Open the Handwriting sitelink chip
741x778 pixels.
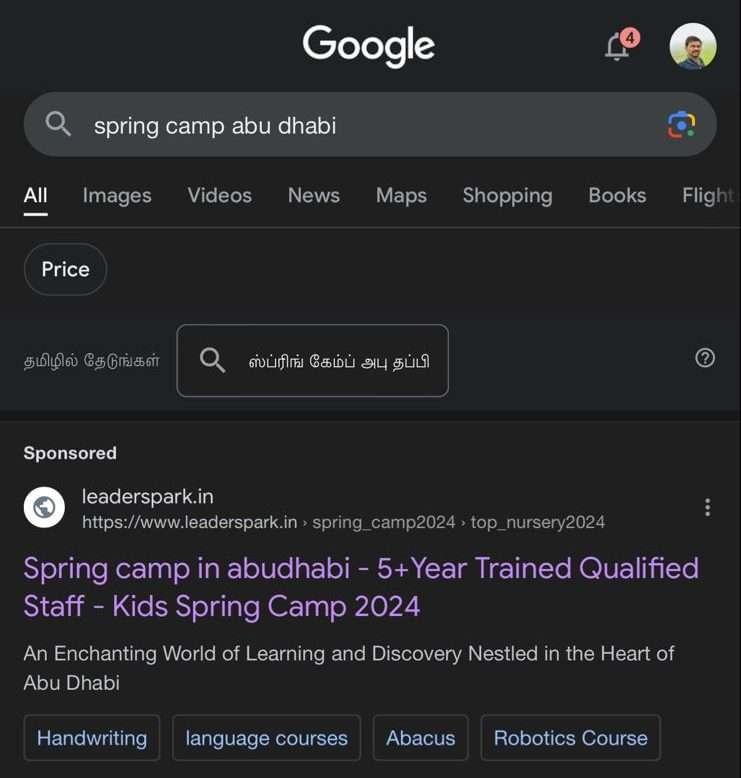point(92,739)
